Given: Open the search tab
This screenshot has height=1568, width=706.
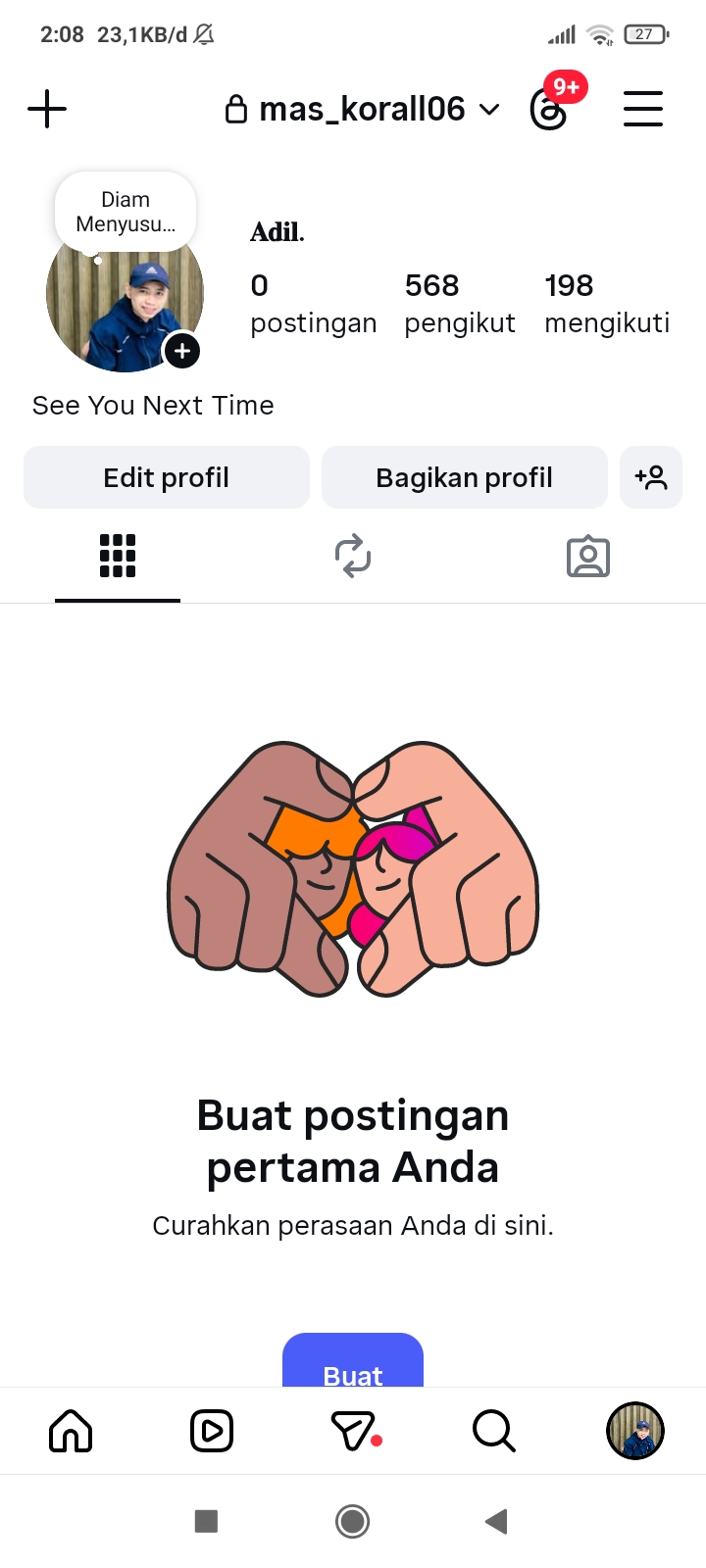Looking at the screenshot, I should [x=493, y=1431].
